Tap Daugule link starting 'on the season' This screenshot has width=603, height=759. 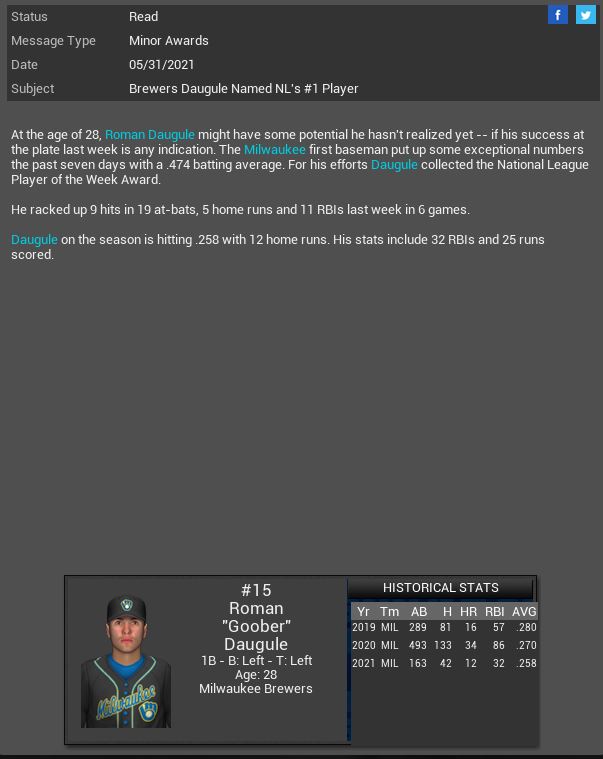[x=34, y=239]
